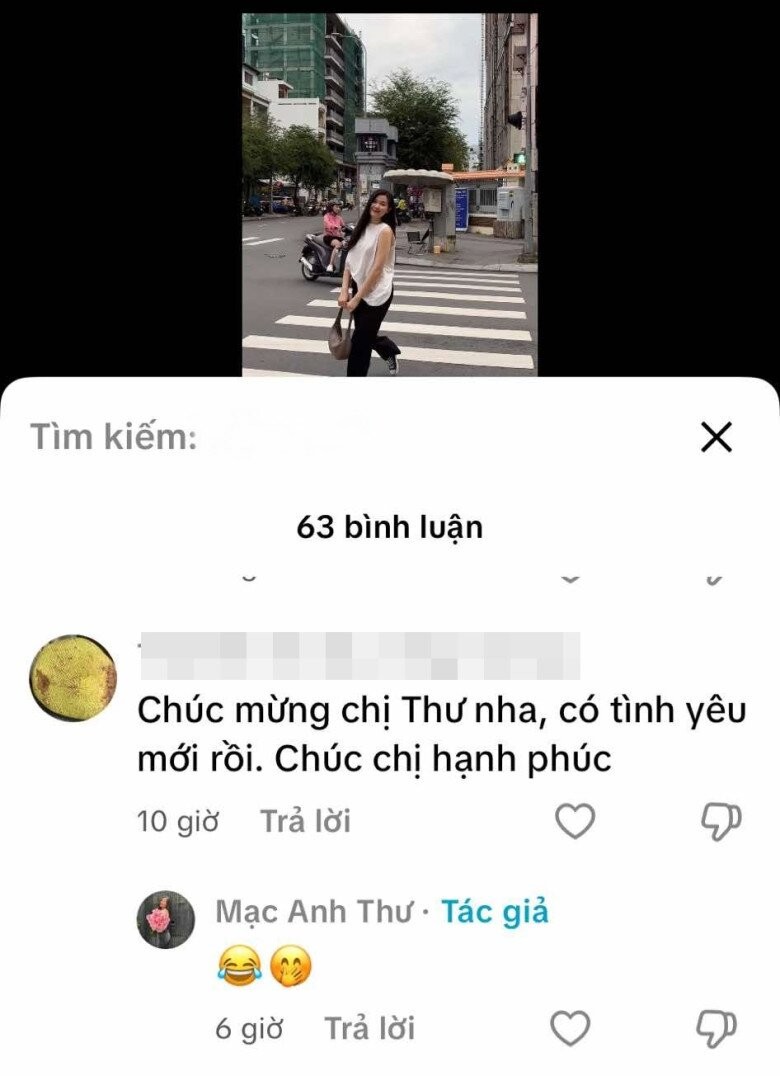Reply to Mạc Anh Thư's emoji comment
The image size is (780, 1076).
pyautogui.click(x=369, y=1028)
